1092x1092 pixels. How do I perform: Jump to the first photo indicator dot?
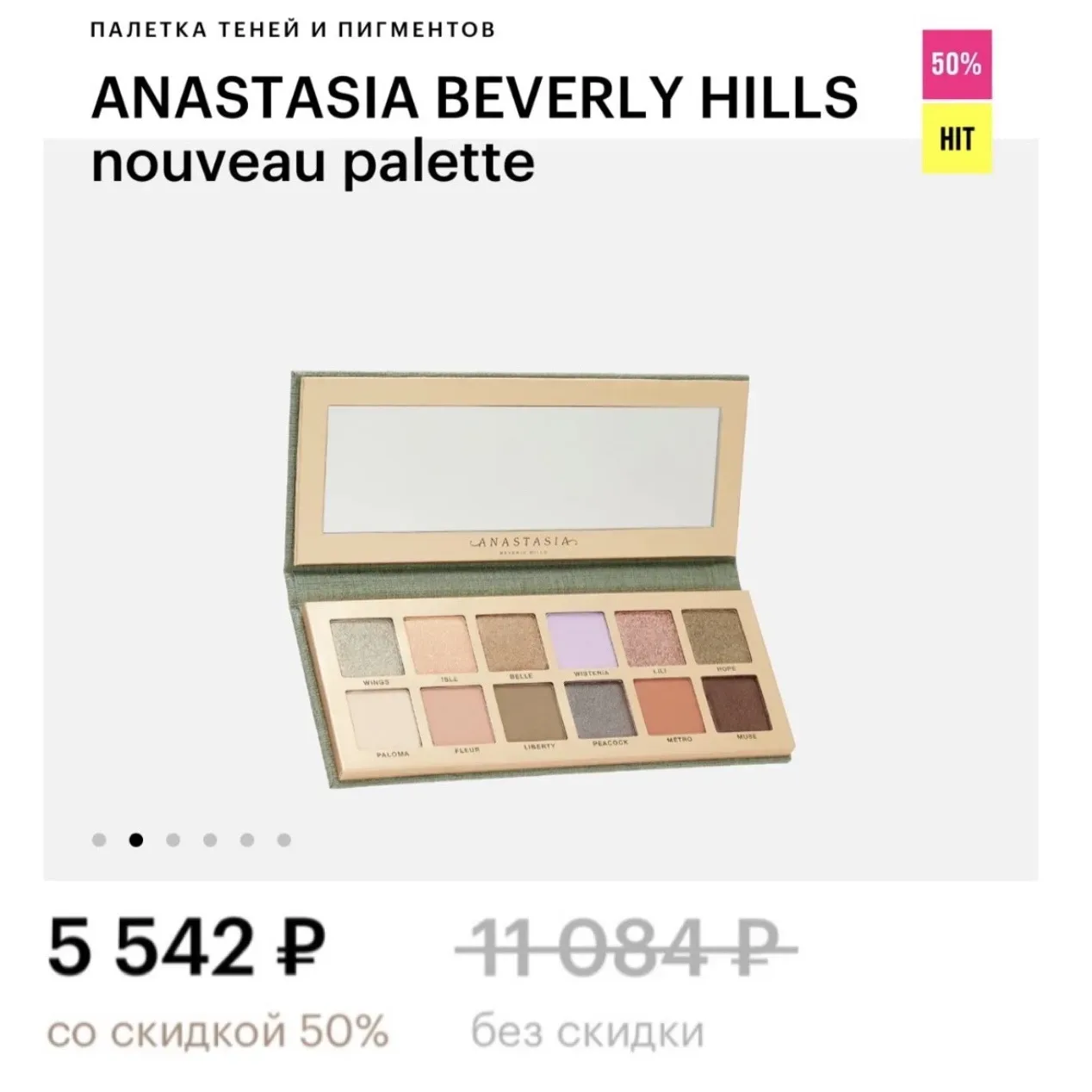(99, 840)
